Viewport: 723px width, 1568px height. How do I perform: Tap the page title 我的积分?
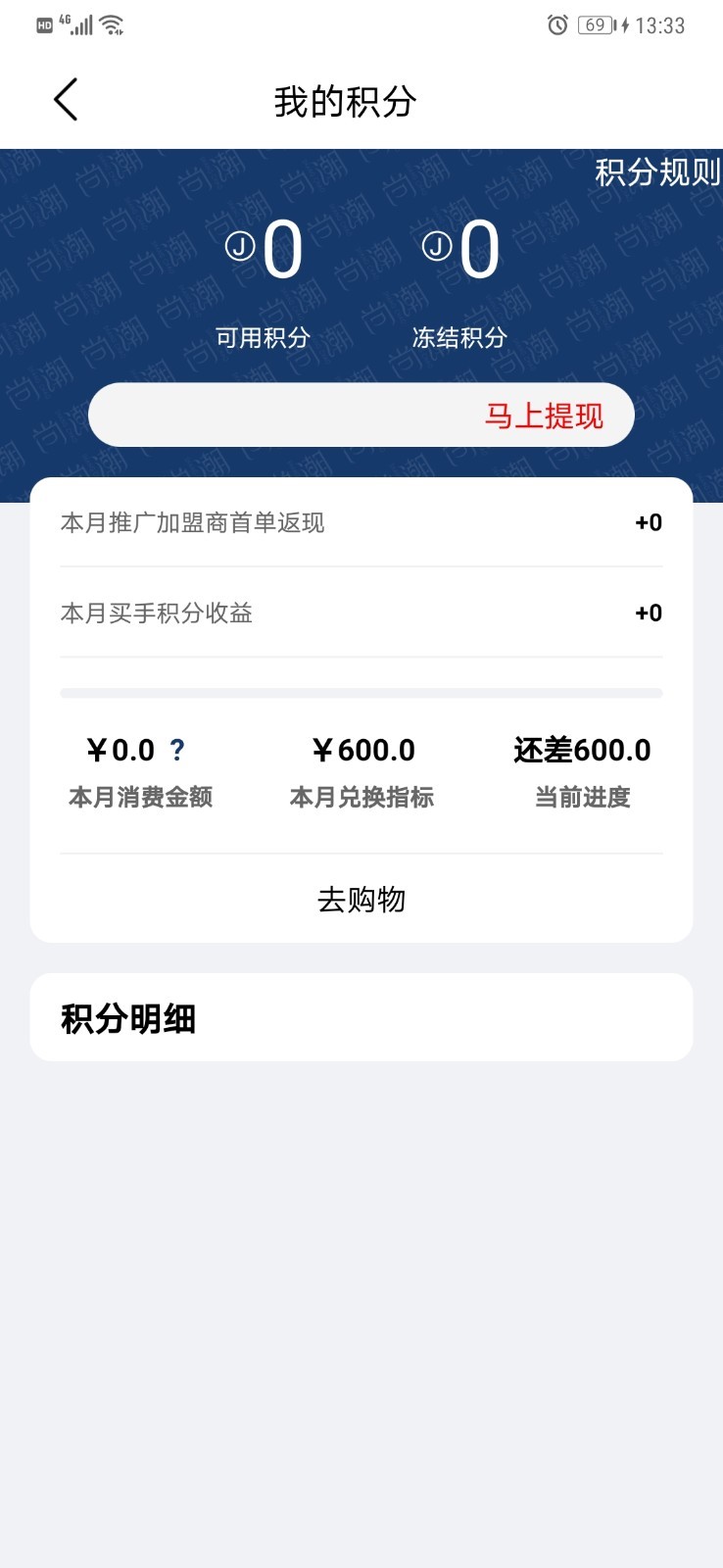click(345, 99)
